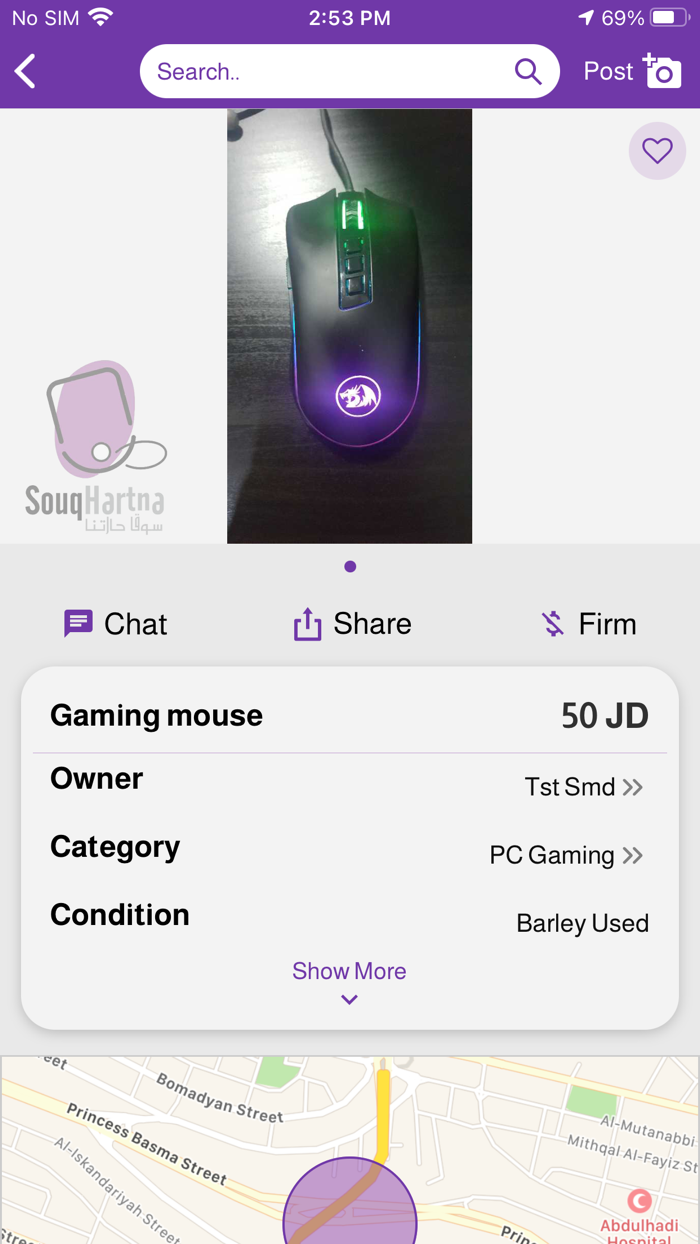Favorite this listing with the heart icon
Viewport: 700px width, 1244px height.
(657, 151)
